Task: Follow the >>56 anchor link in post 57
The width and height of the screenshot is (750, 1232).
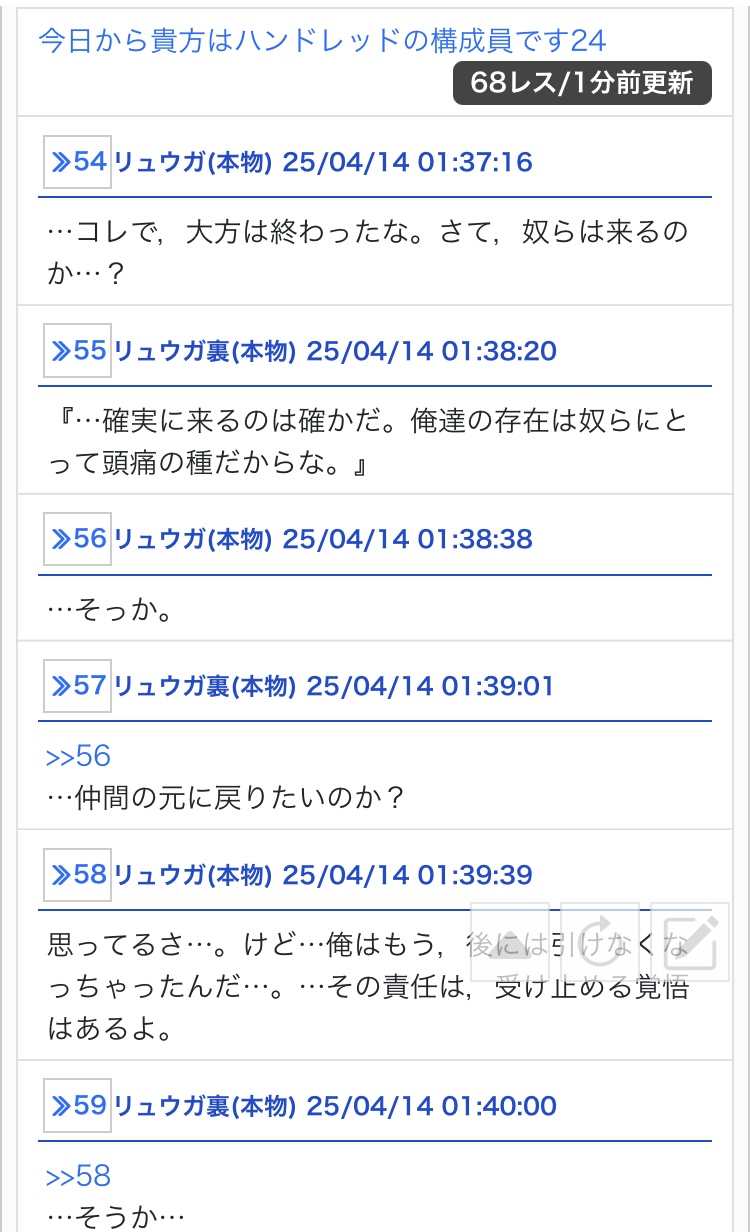Action: point(78,756)
